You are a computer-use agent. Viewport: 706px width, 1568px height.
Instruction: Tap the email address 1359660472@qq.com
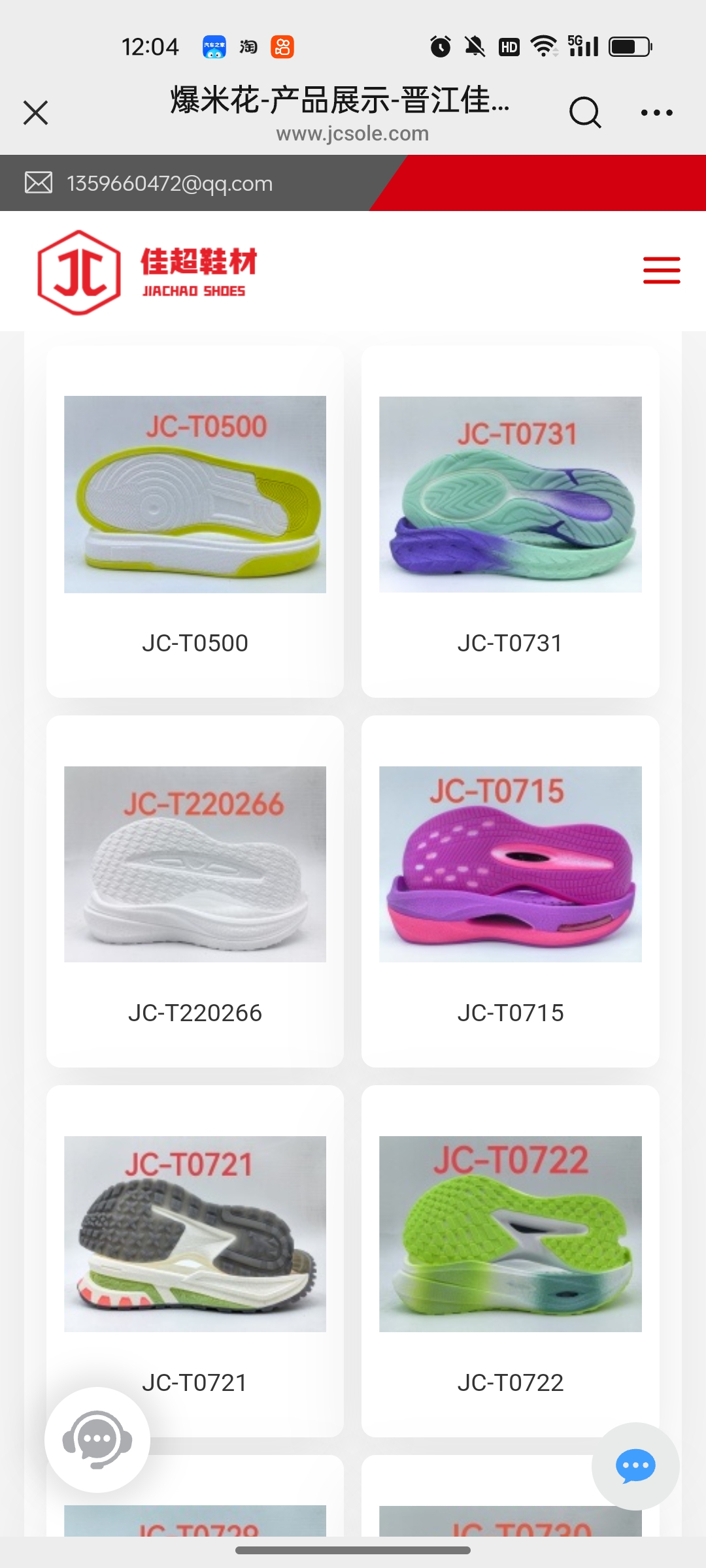pyautogui.click(x=169, y=184)
